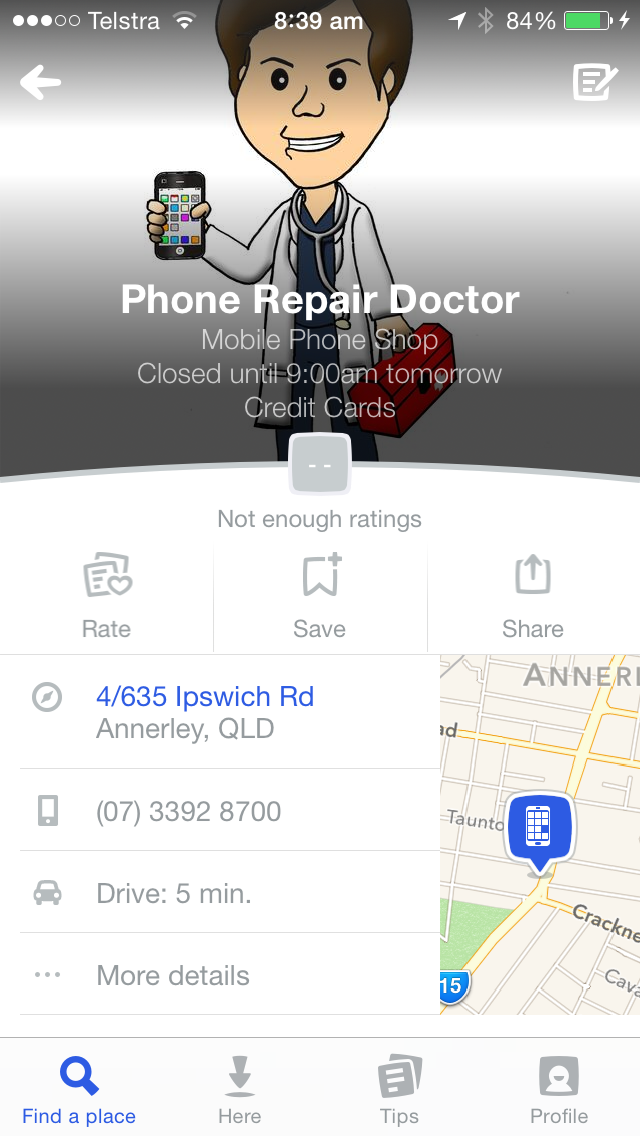Open the Tips tab
The width and height of the screenshot is (640, 1136).
coord(399,1089)
